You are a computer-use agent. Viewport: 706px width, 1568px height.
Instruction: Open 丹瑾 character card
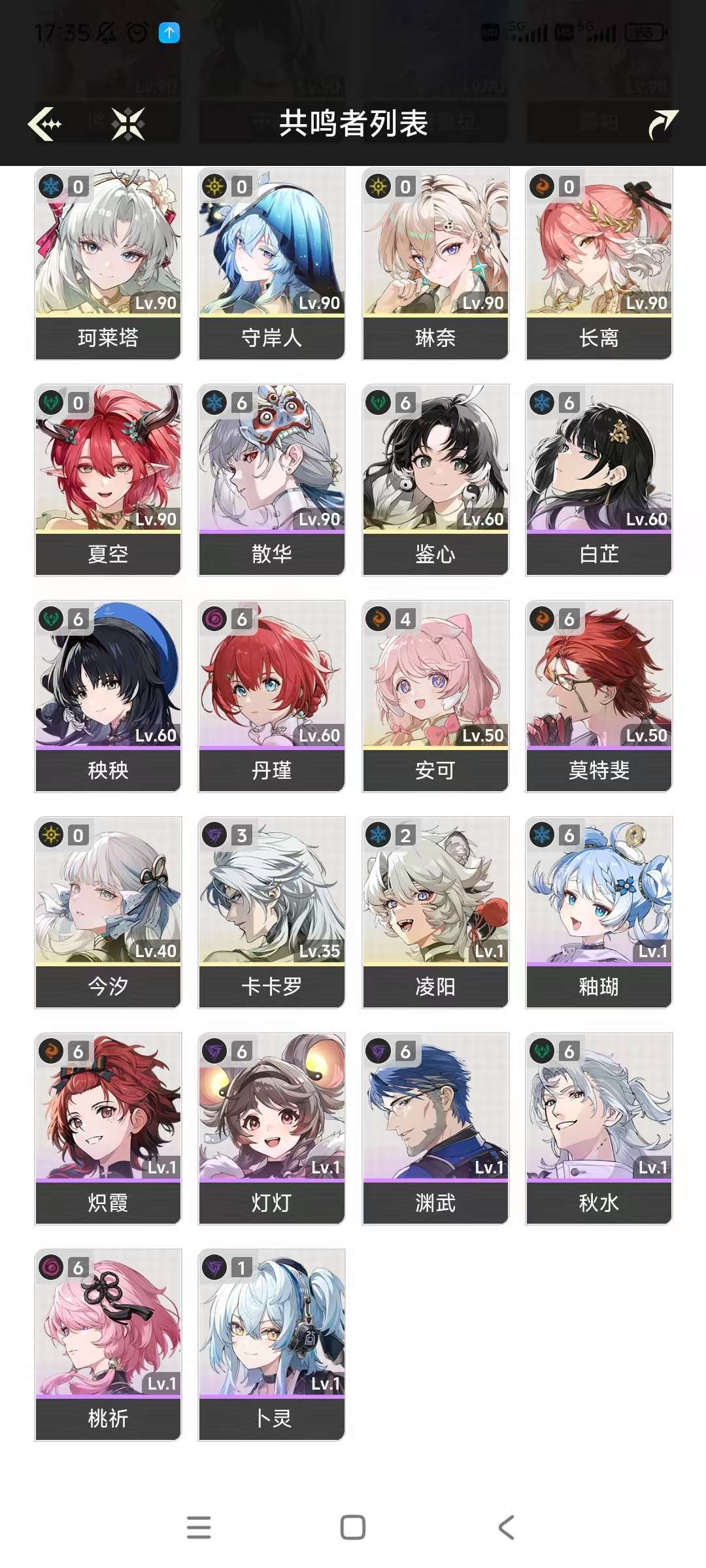click(271, 696)
